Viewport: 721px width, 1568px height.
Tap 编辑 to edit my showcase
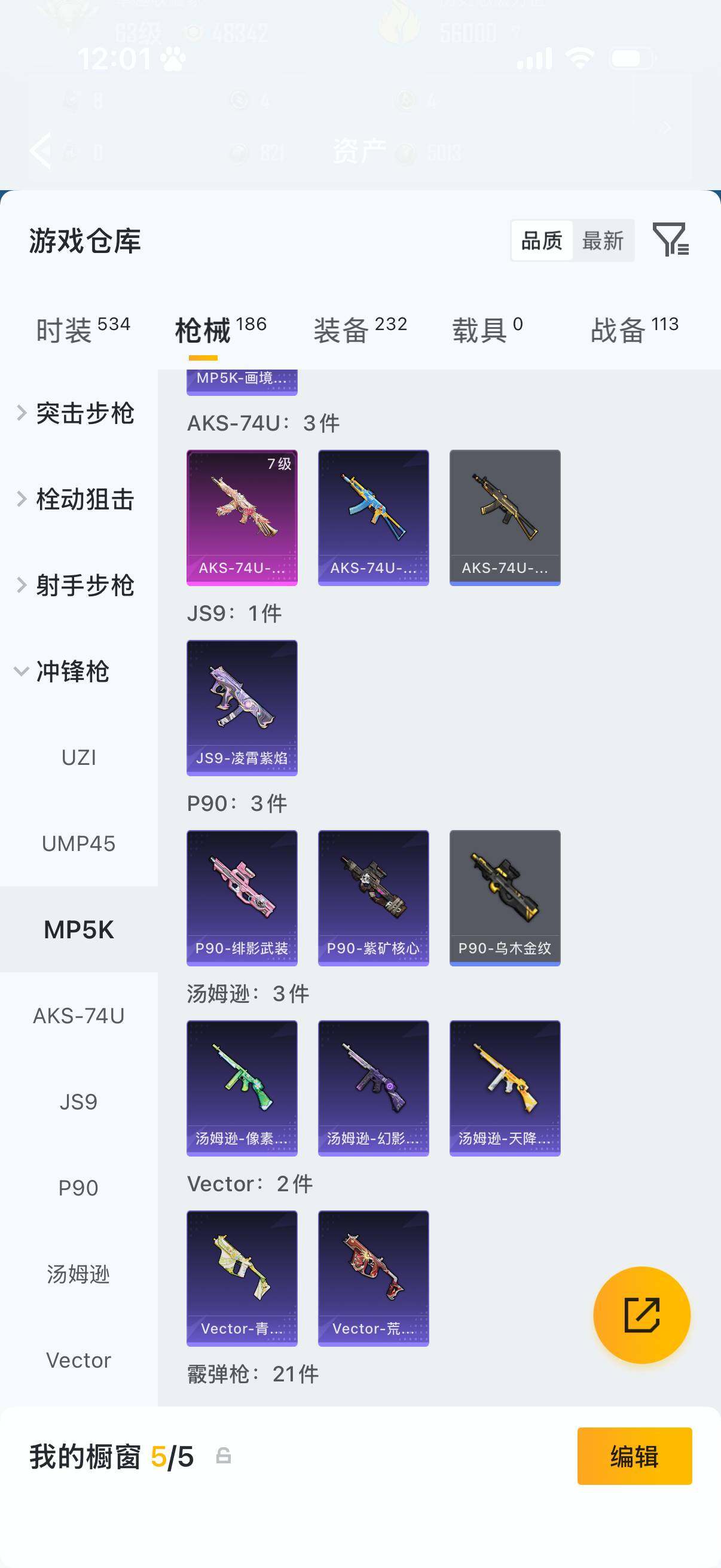click(x=634, y=1456)
